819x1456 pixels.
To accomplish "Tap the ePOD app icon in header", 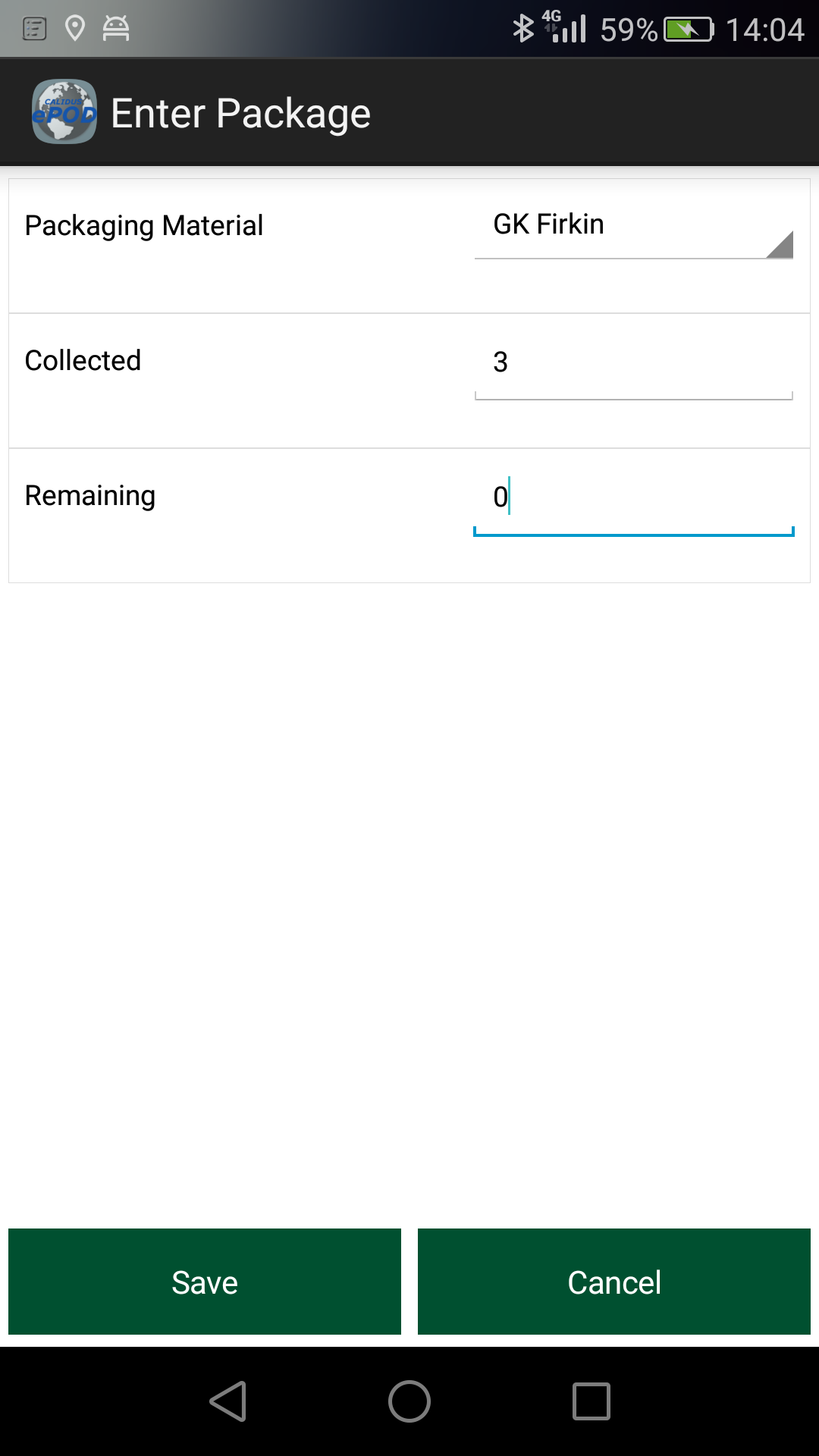I will coord(64,112).
